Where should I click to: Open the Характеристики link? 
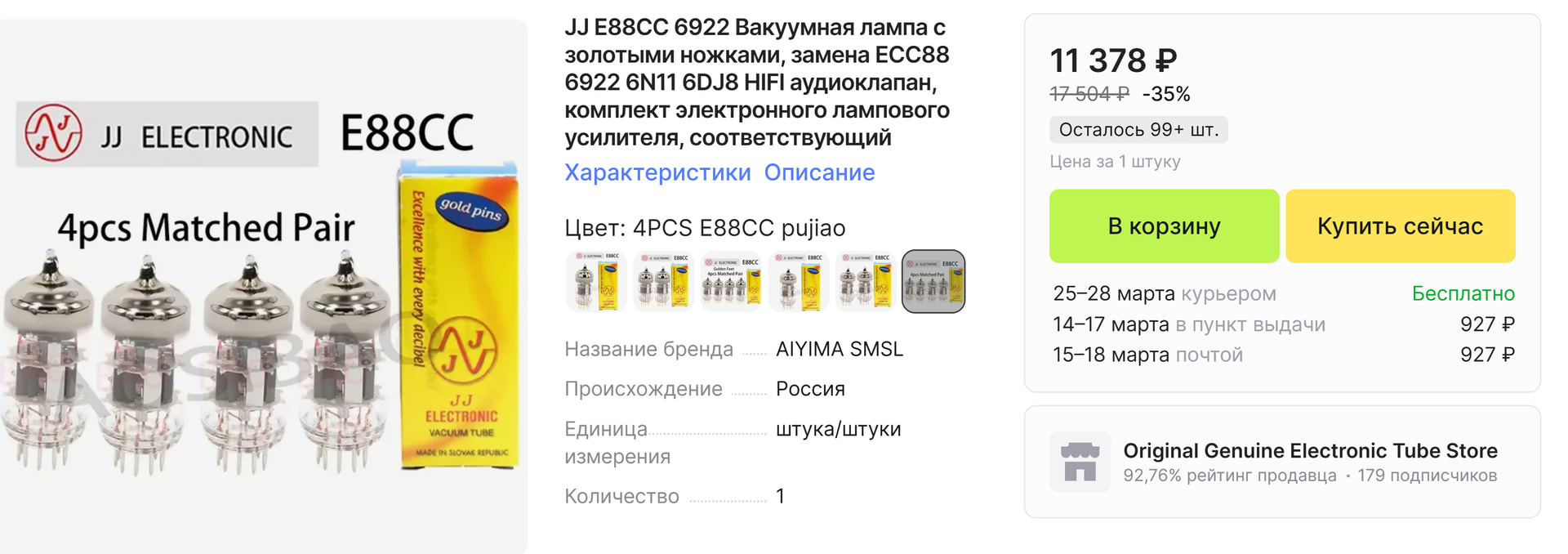pyautogui.click(x=657, y=172)
